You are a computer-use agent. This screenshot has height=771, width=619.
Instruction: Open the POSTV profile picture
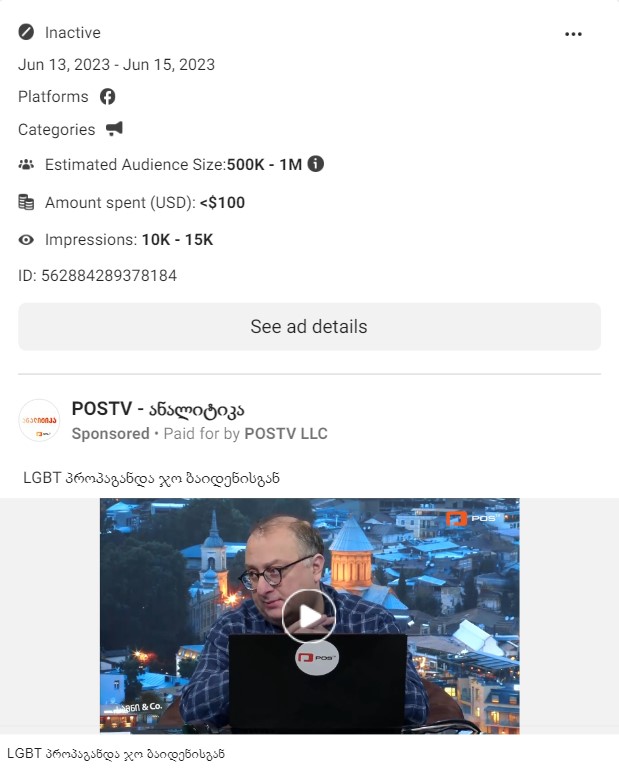pos(40,421)
